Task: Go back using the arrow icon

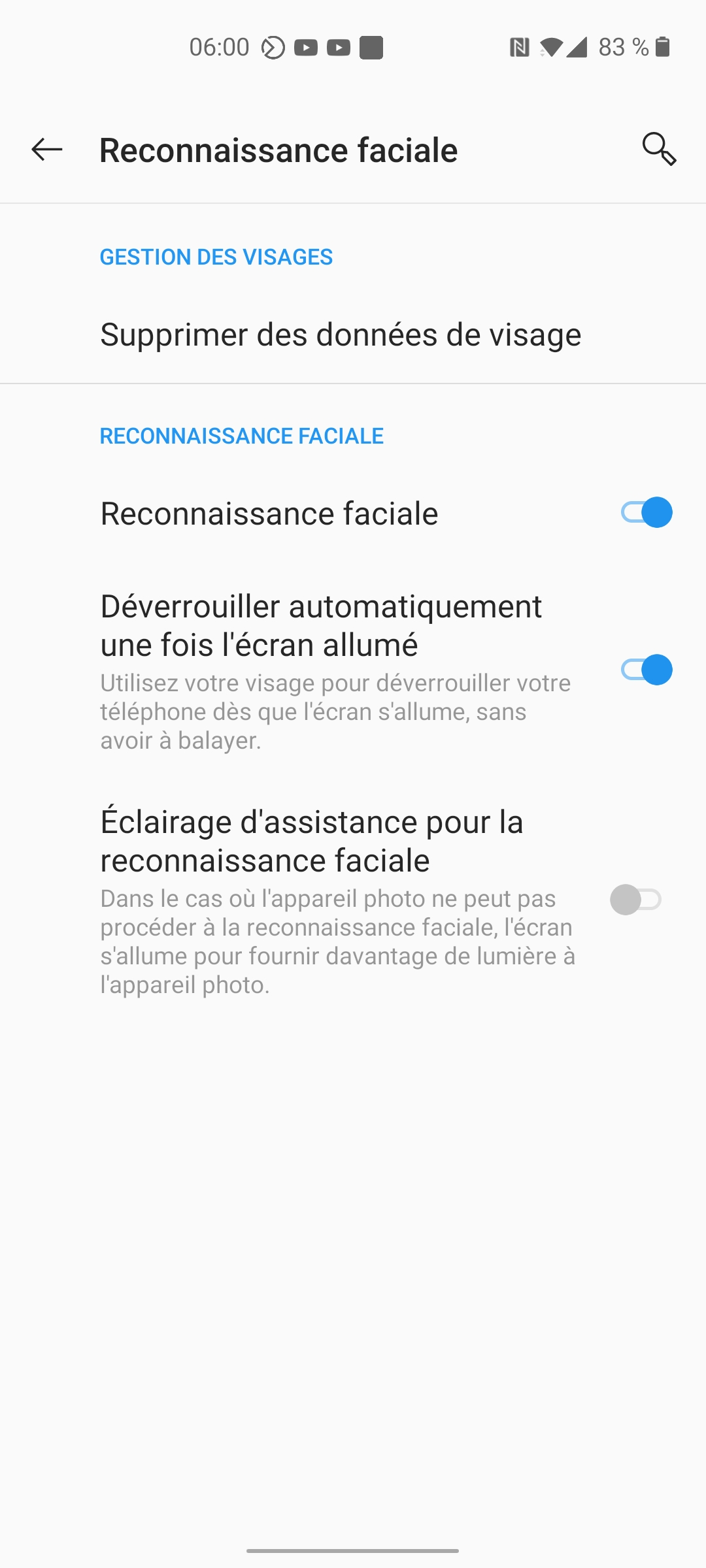Action: click(x=47, y=150)
